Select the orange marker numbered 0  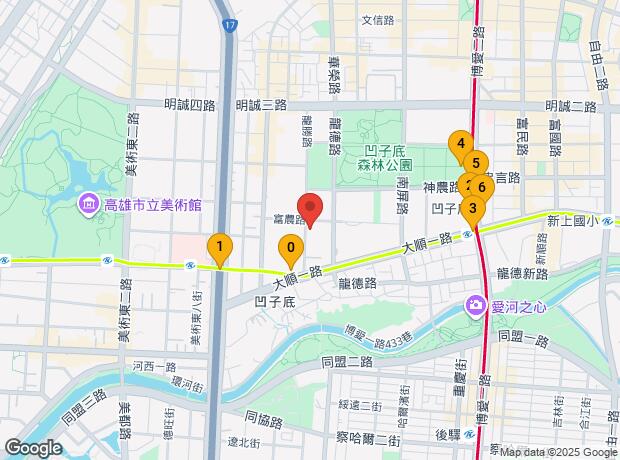coord(290,247)
